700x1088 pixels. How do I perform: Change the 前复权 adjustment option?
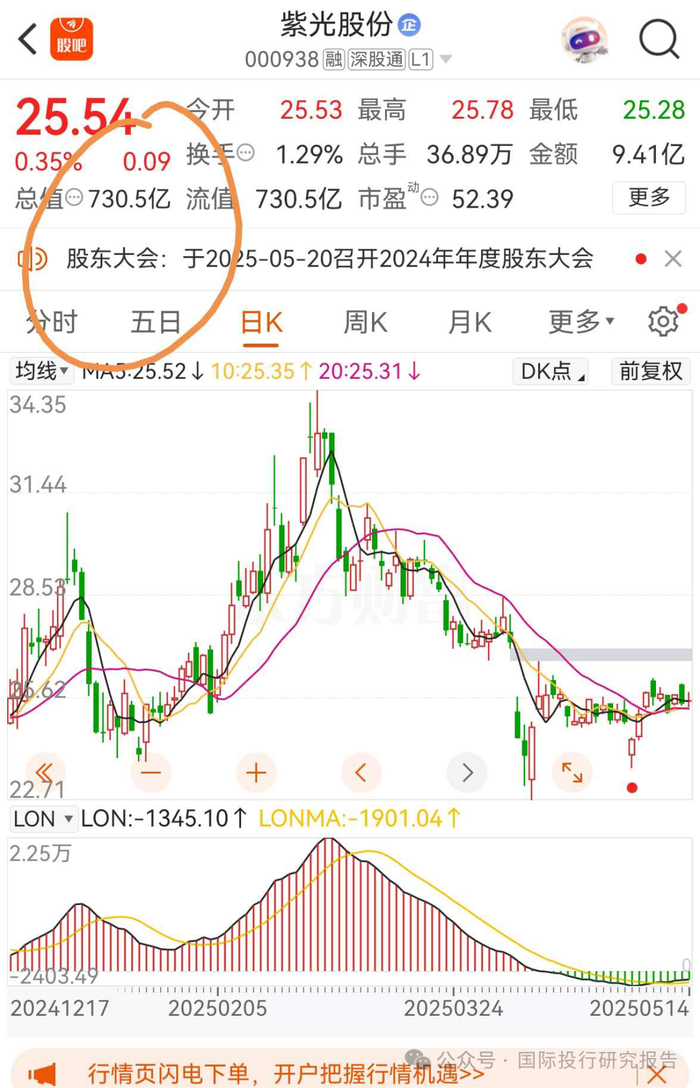(651, 371)
